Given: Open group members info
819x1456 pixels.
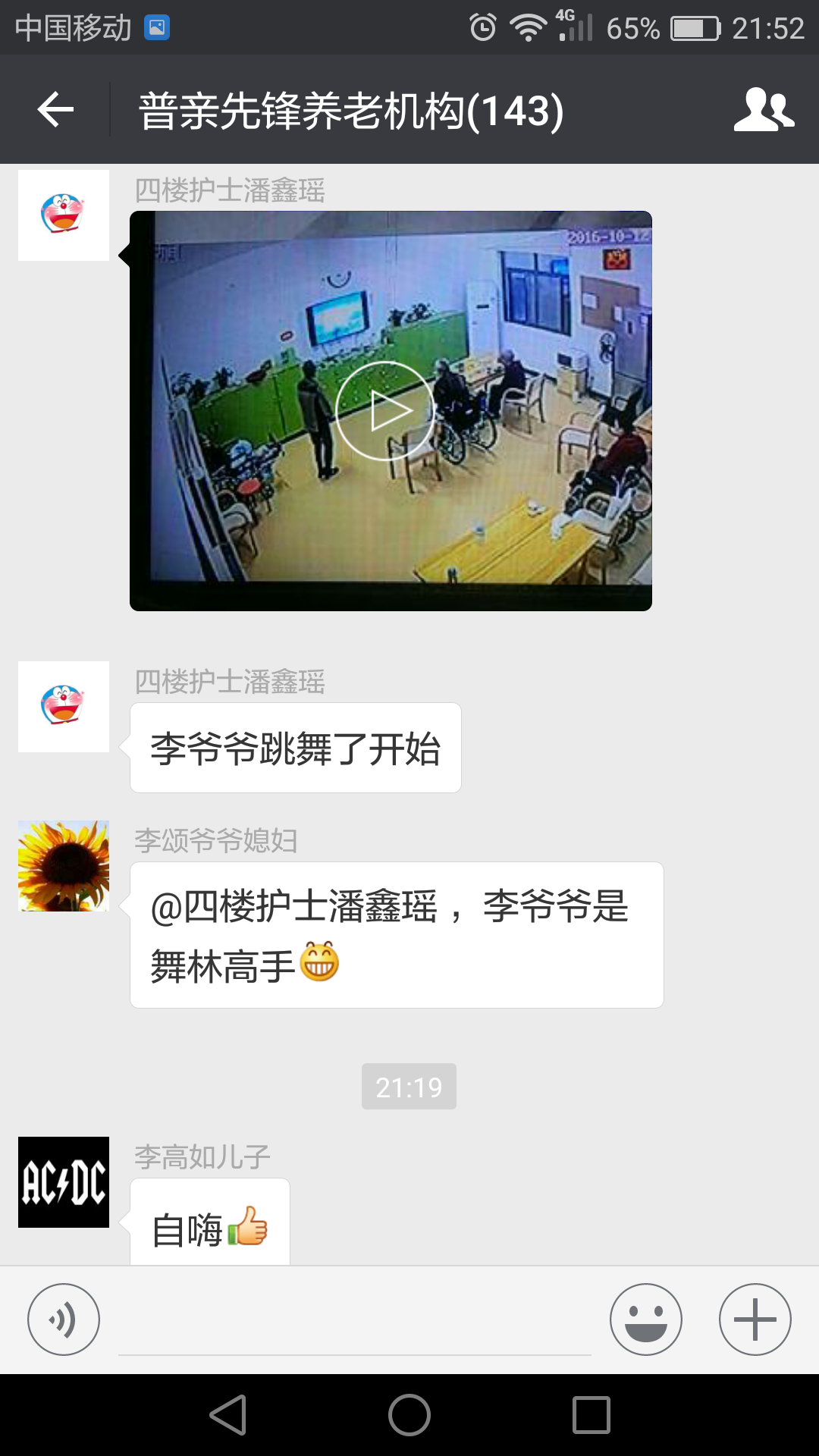Looking at the screenshot, I should 764,110.
